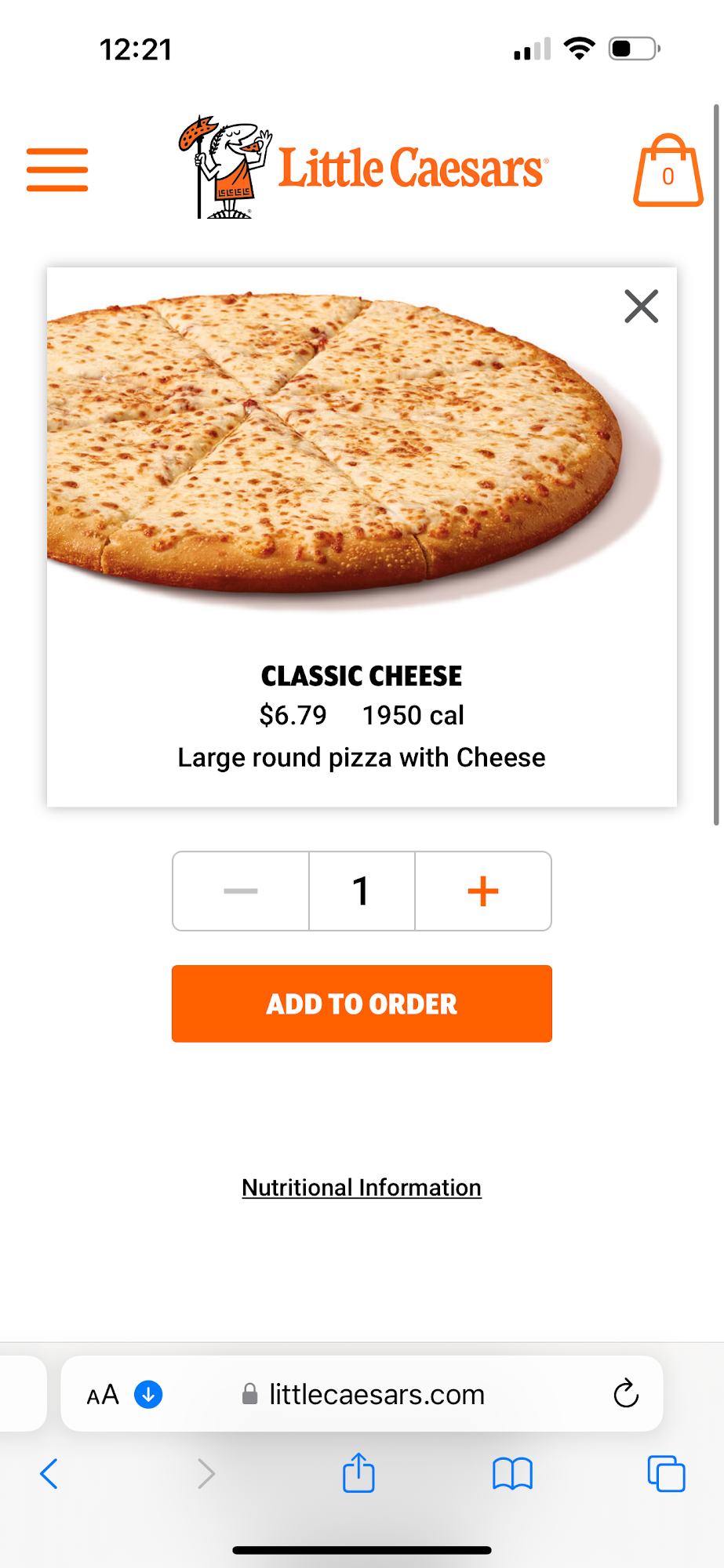Open the hamburger navigation menu
Screen dimensions: 724x1568
(x=56, y=168)
